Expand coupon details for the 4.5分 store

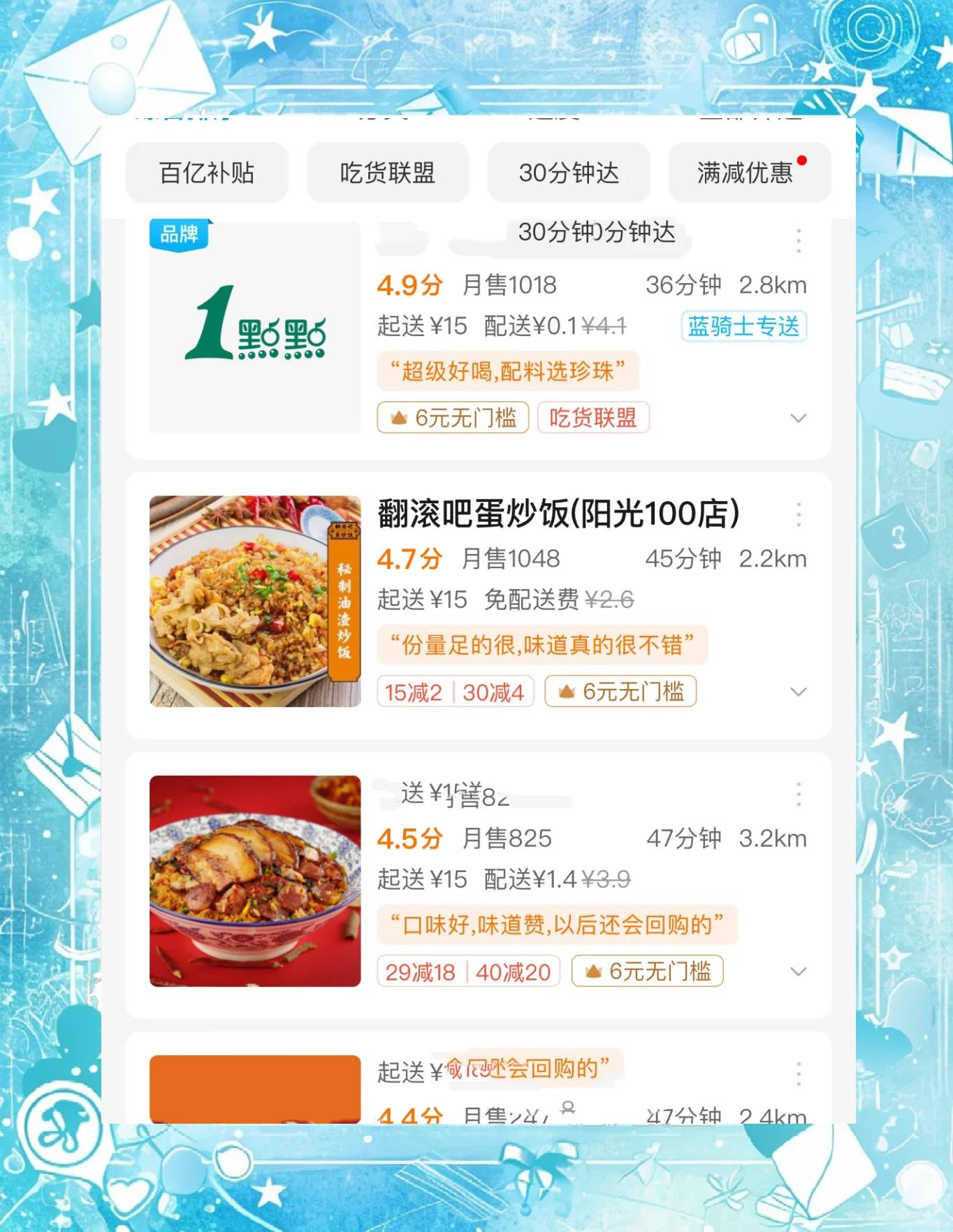coord(799,971)
